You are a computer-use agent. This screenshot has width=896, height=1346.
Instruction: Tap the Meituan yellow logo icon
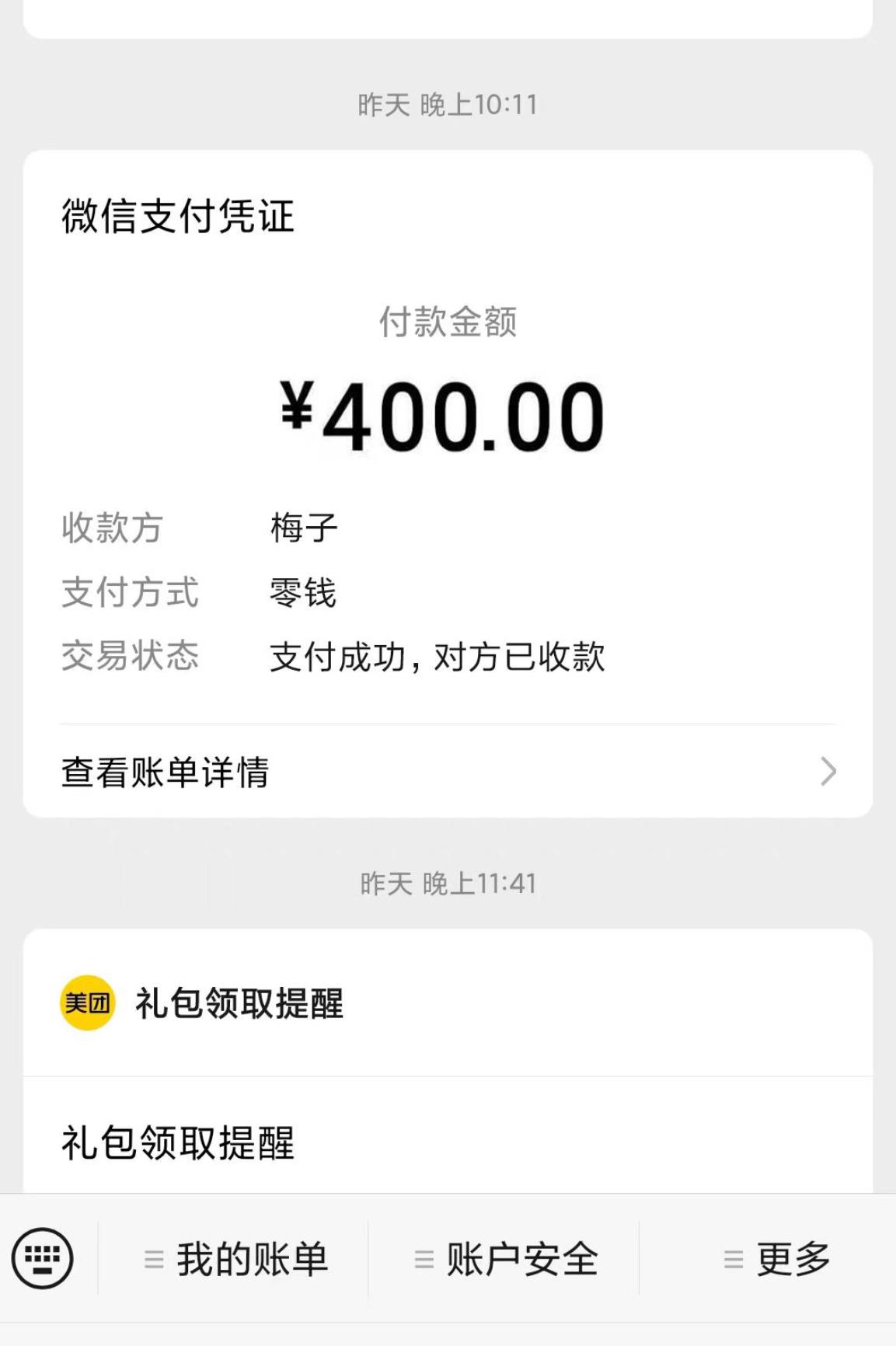85,1004
